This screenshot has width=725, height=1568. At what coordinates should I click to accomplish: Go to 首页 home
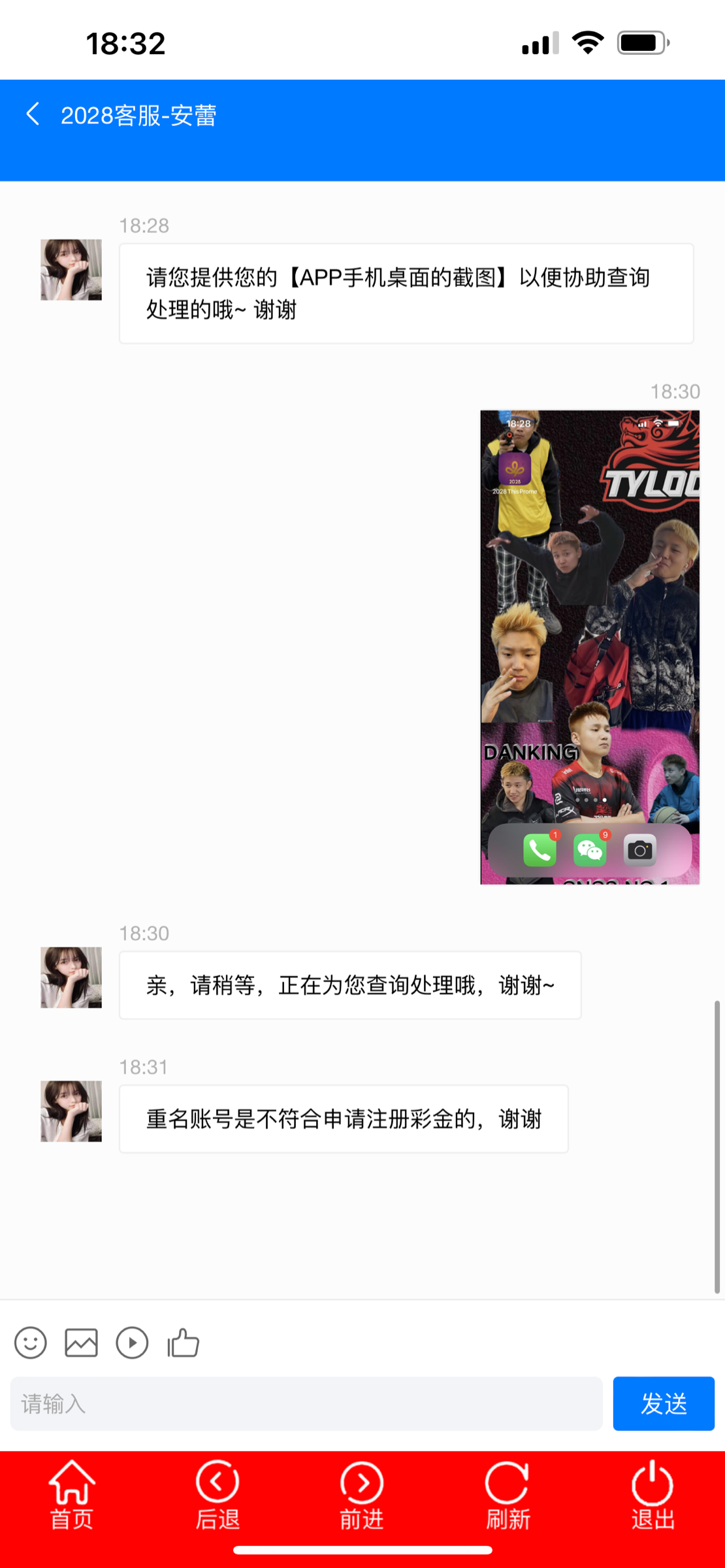pyautogui.click(x=72, y=1496)
